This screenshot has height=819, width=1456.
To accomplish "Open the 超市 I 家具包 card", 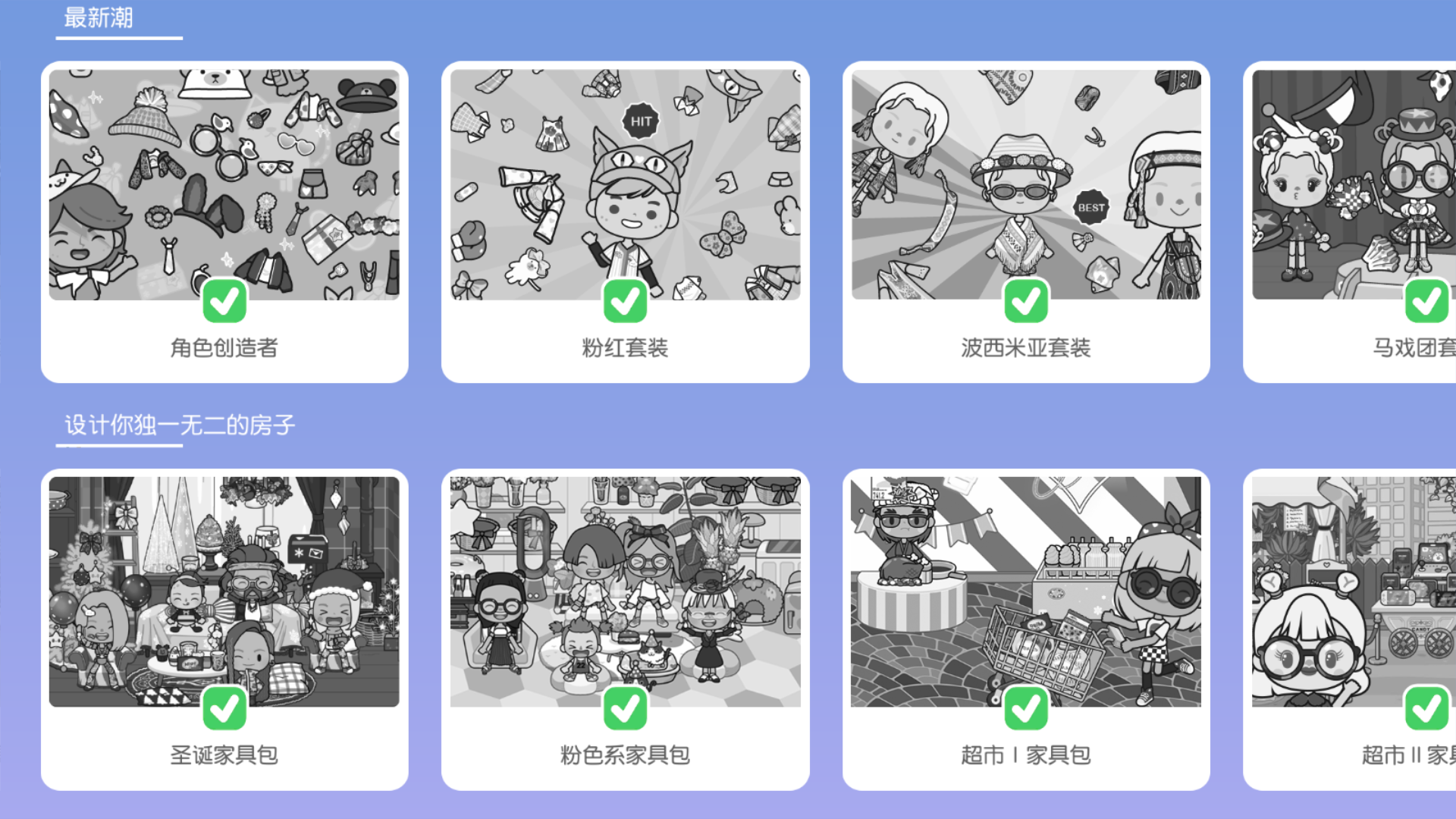I will coord(1025,629).
